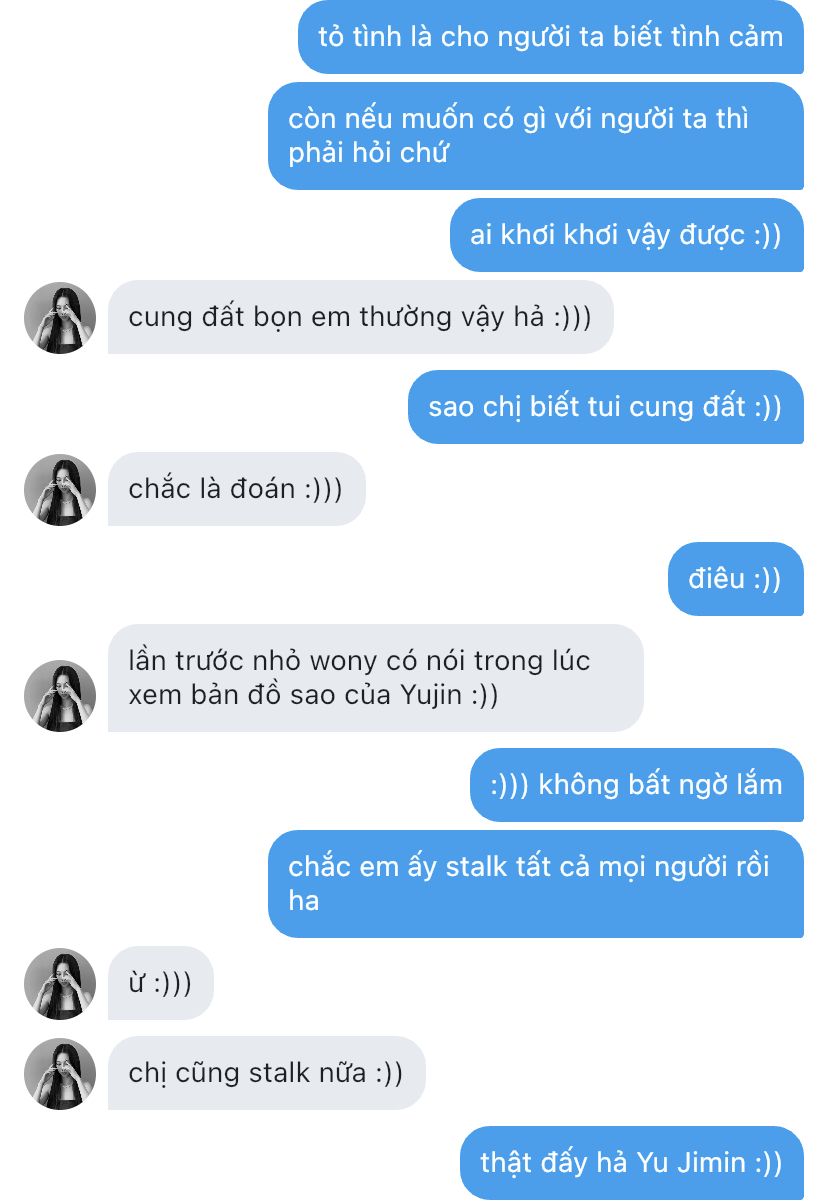
Task: Open avatar next to "chị cũng stalk nữa"
Action: 60,1074
